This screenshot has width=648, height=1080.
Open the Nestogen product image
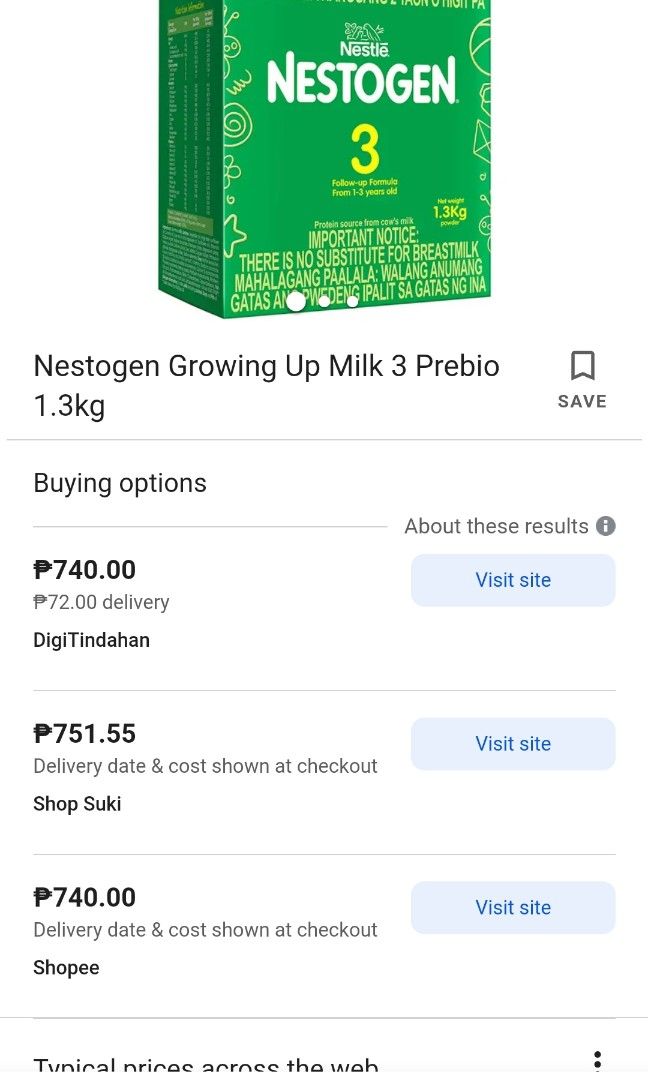(x=325, y=158)
